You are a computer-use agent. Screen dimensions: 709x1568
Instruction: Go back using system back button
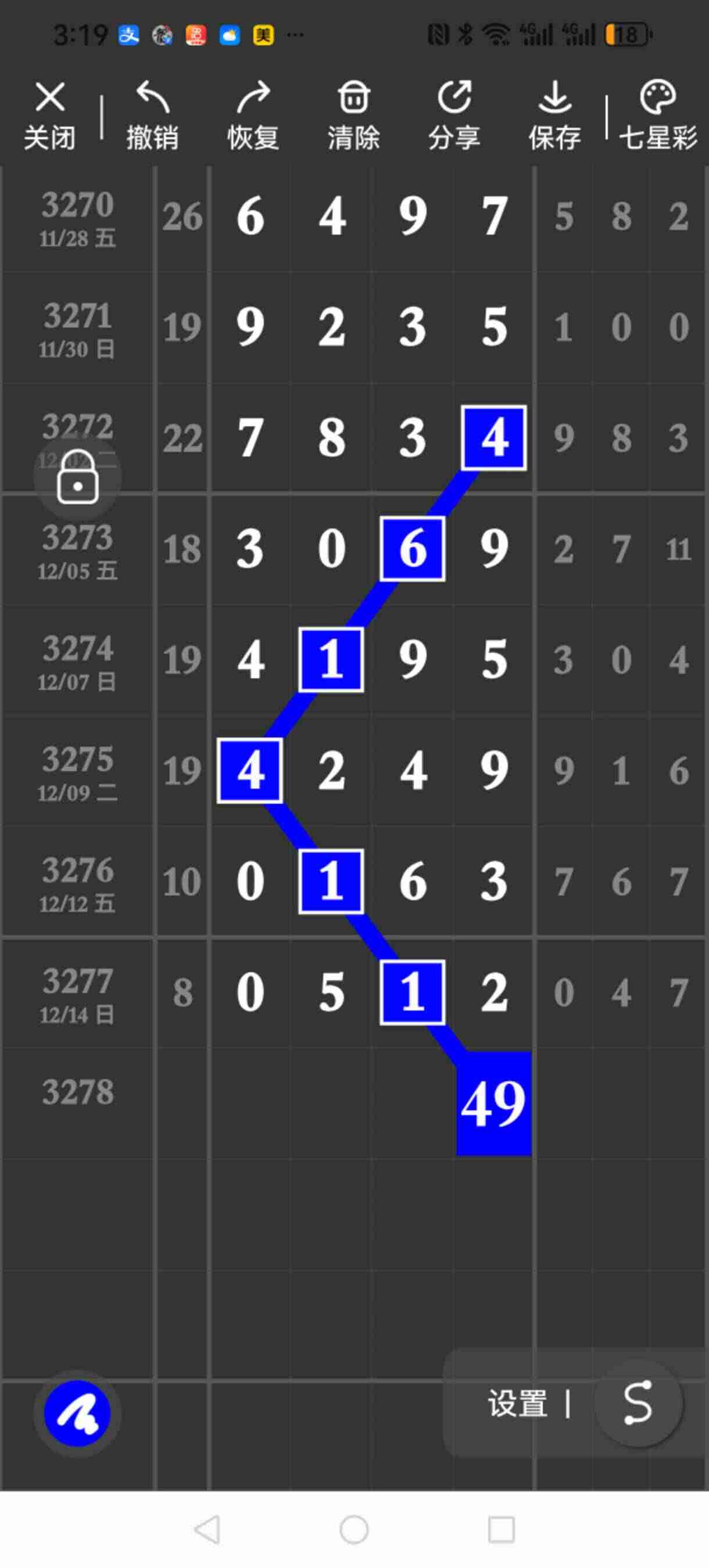coord(206,1529)
